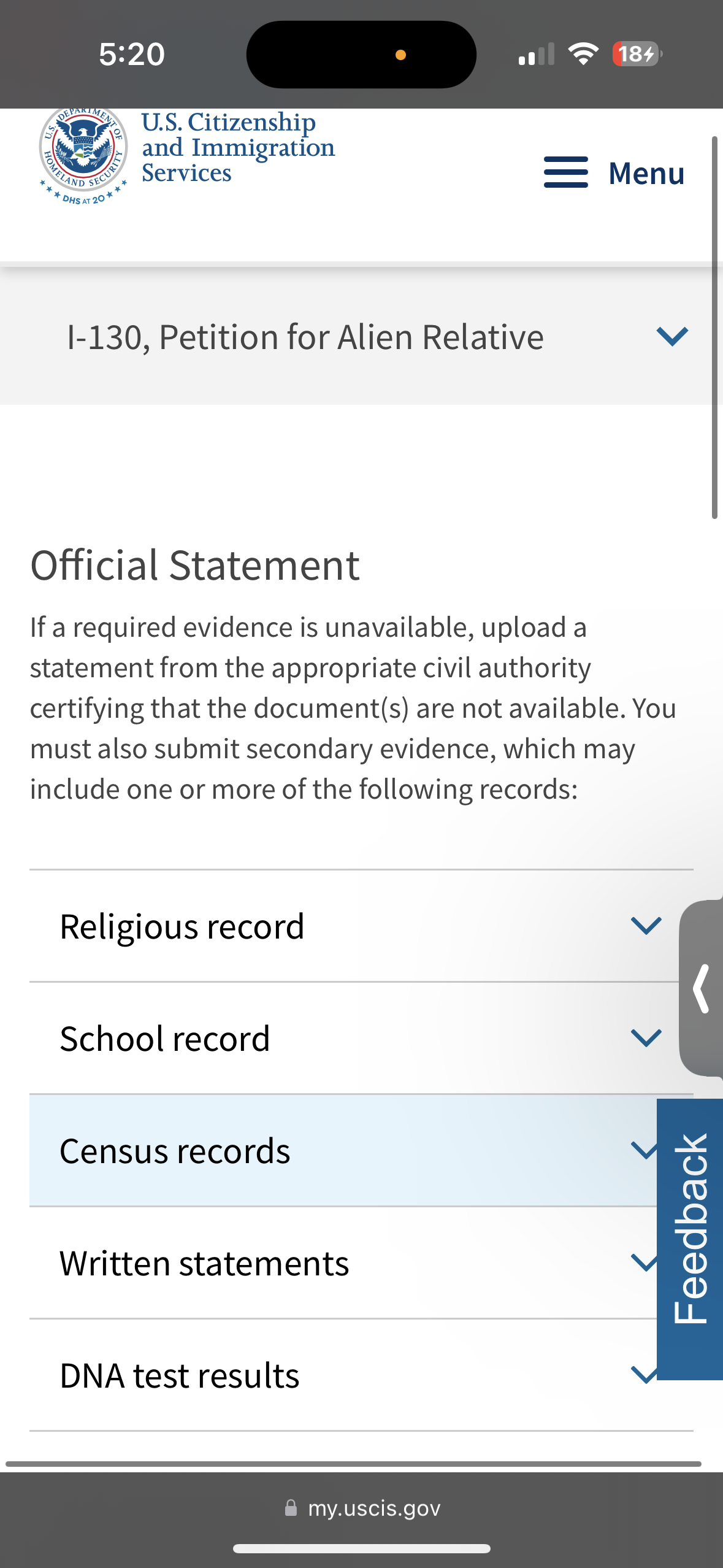723x1568 pixels.
Task: Expand the I-130 Petition for Alien Relative dropdown
Action: (361, 337)
